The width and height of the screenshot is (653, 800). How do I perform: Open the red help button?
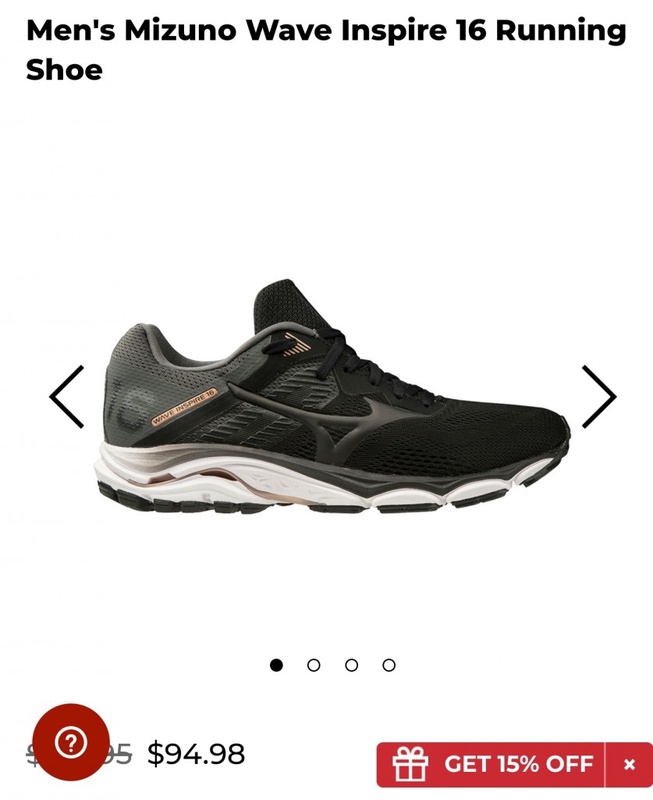(x=71, y=742)
